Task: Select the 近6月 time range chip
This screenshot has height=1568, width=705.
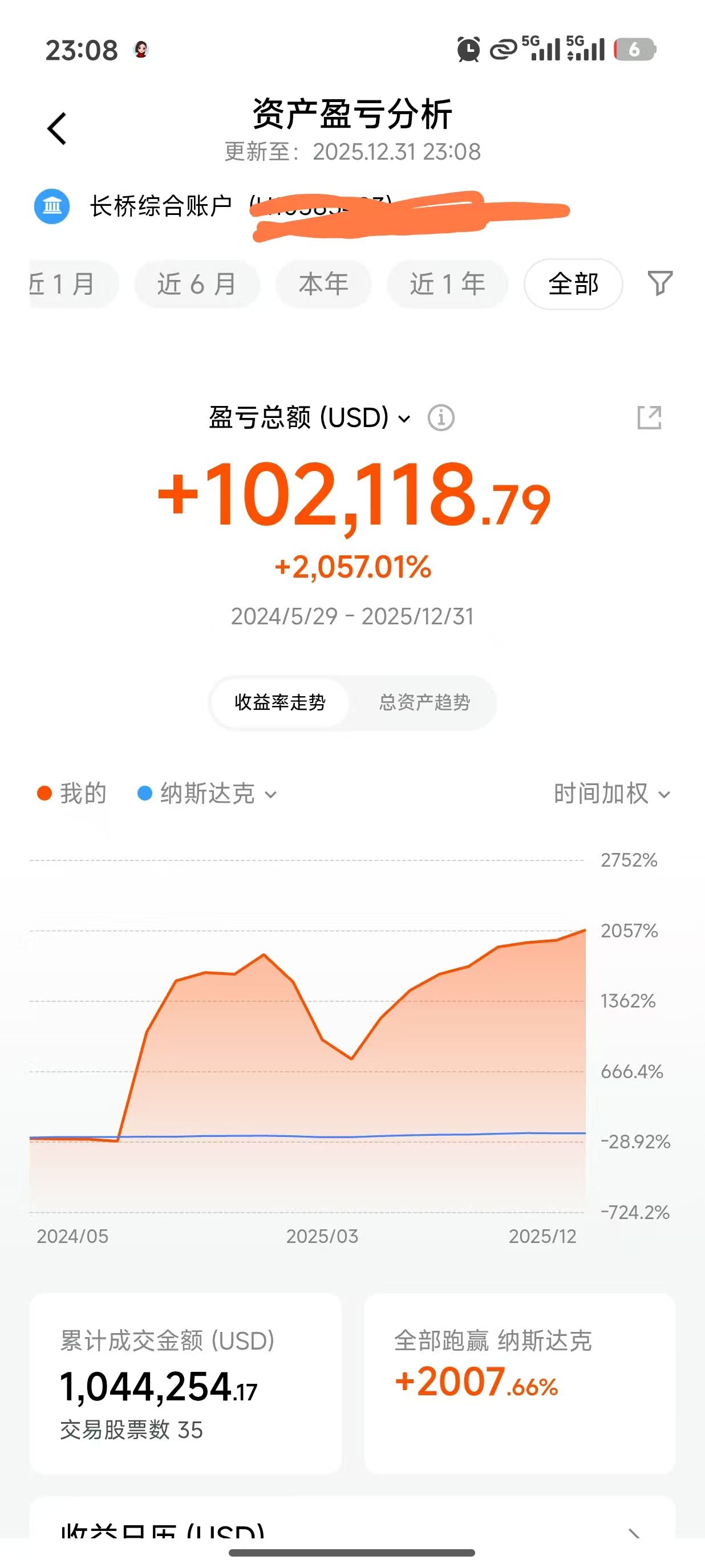Action: tap(197, 283)
